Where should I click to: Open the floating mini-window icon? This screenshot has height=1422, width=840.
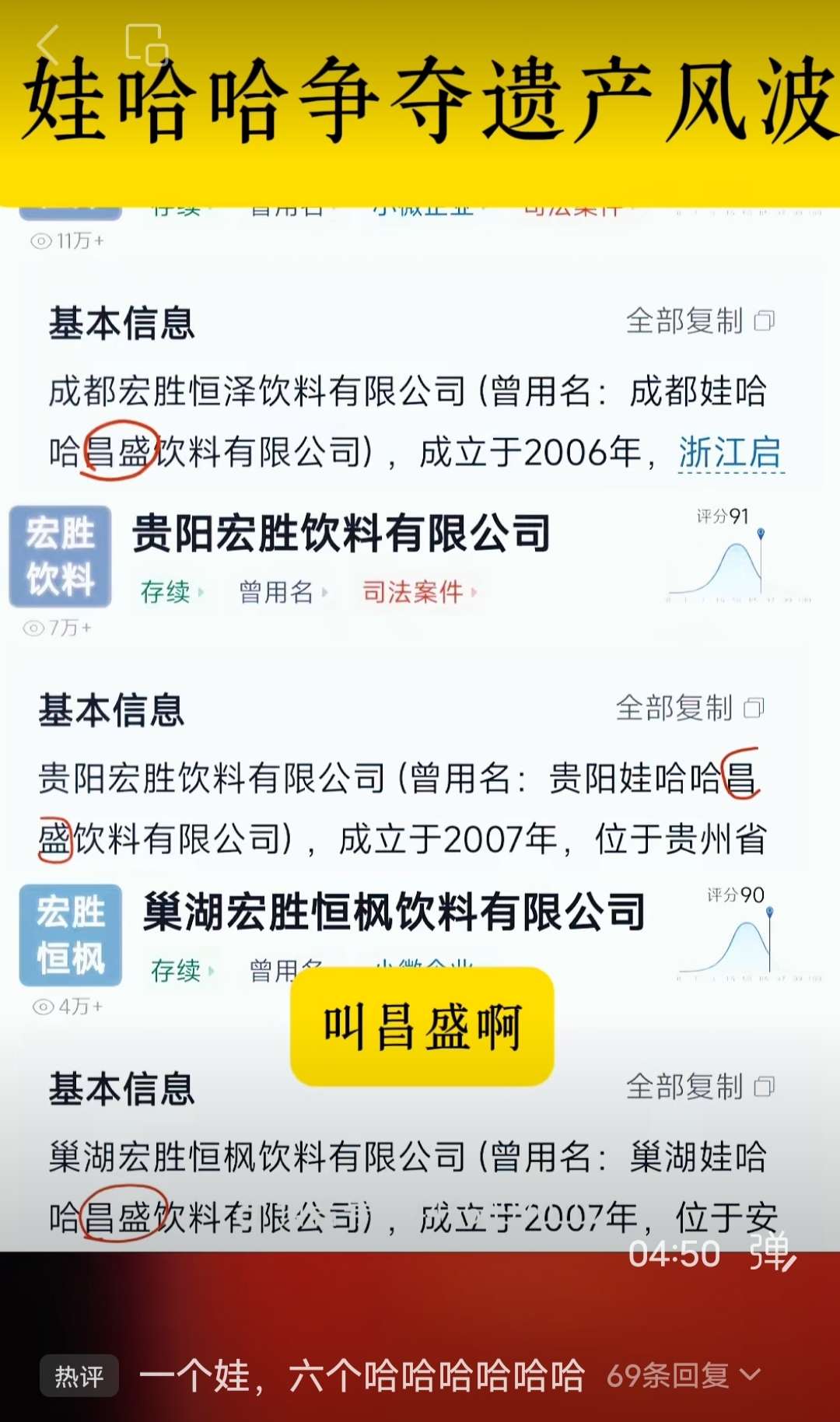coord(147,44)
